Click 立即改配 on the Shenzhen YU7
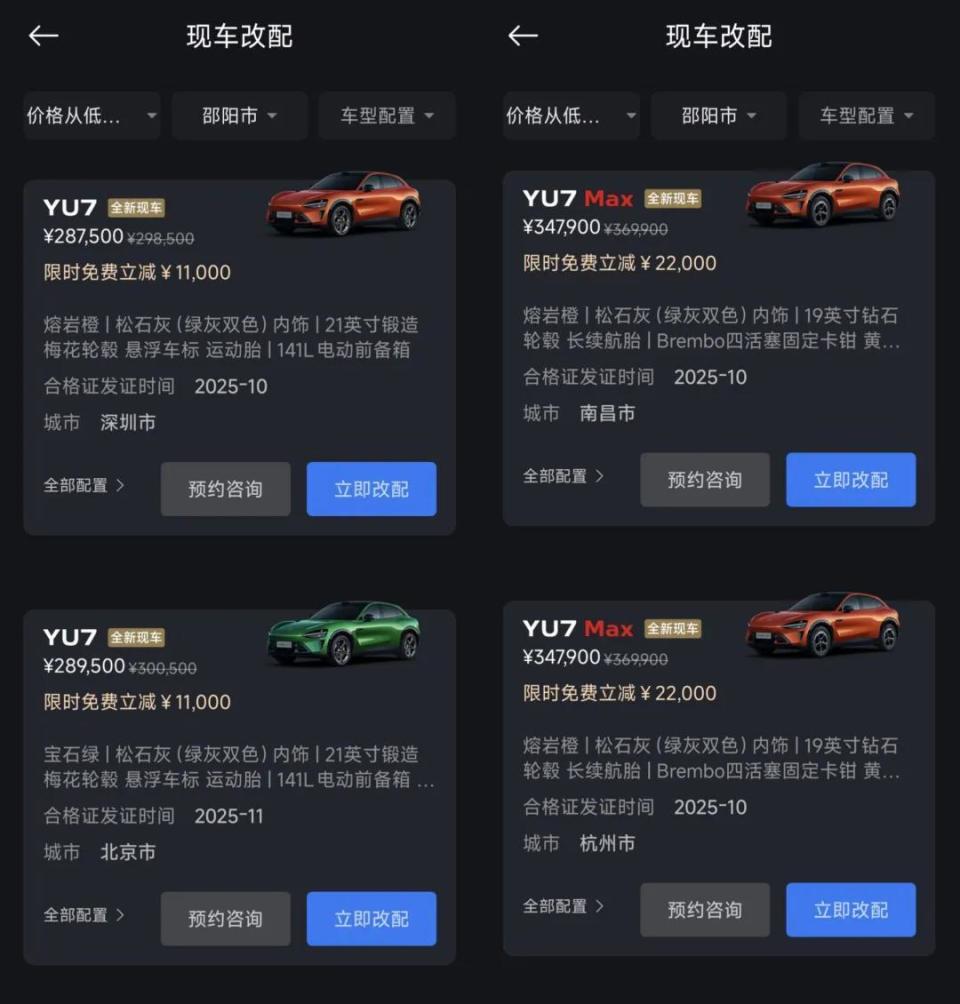The height and width of the screenshot is (1004, 960). [x=371, y=489]
